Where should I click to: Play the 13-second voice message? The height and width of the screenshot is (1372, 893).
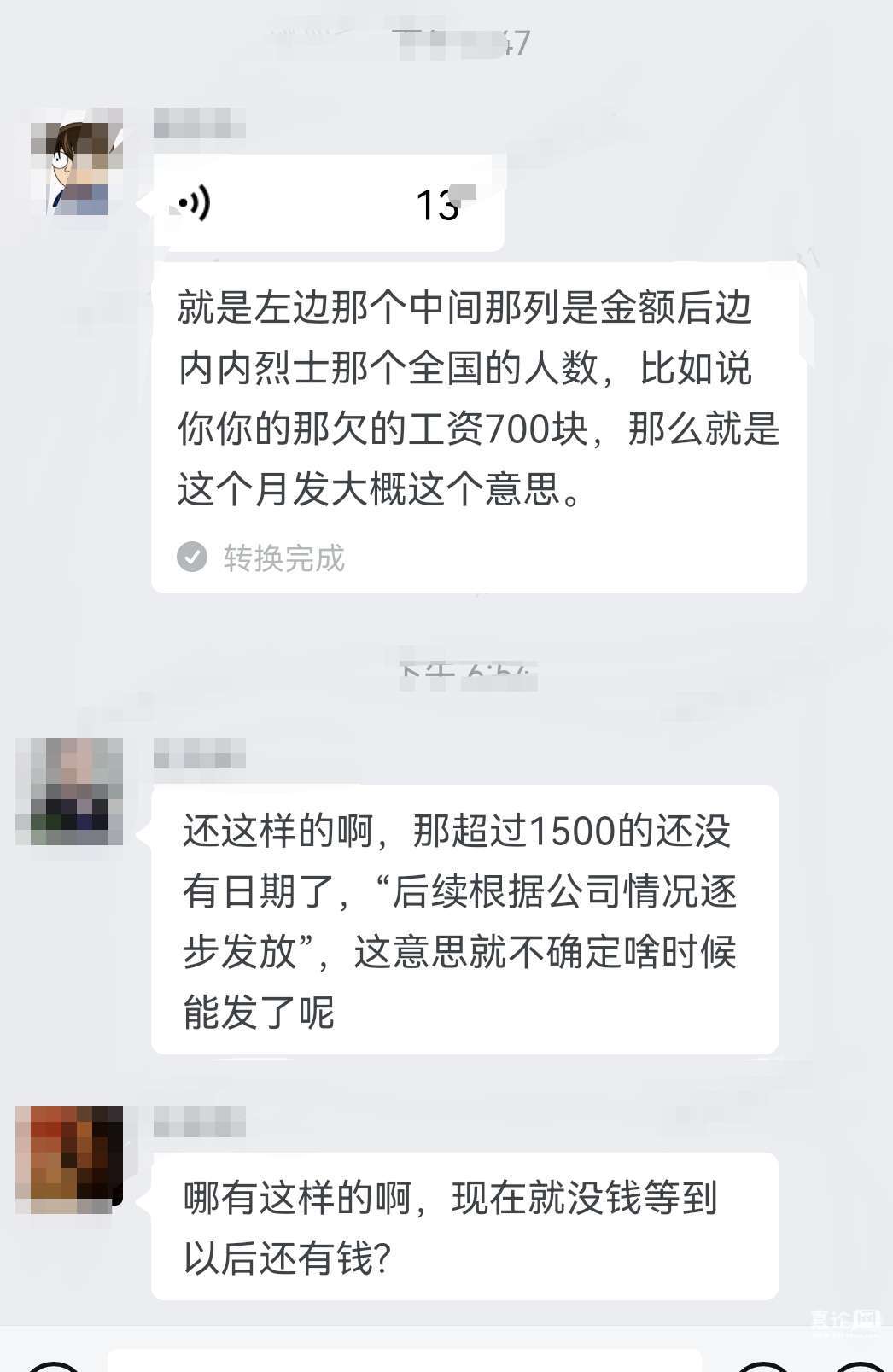328,203
